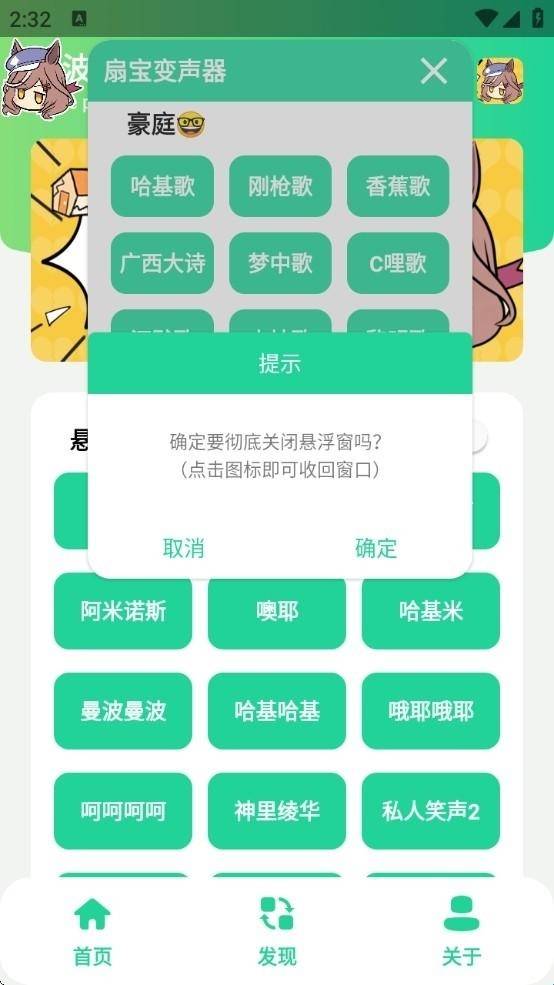Viewport: 554px width, 985px height.
Task: Tap the 哈基哈基 button
Action: [x=277, y=711]
